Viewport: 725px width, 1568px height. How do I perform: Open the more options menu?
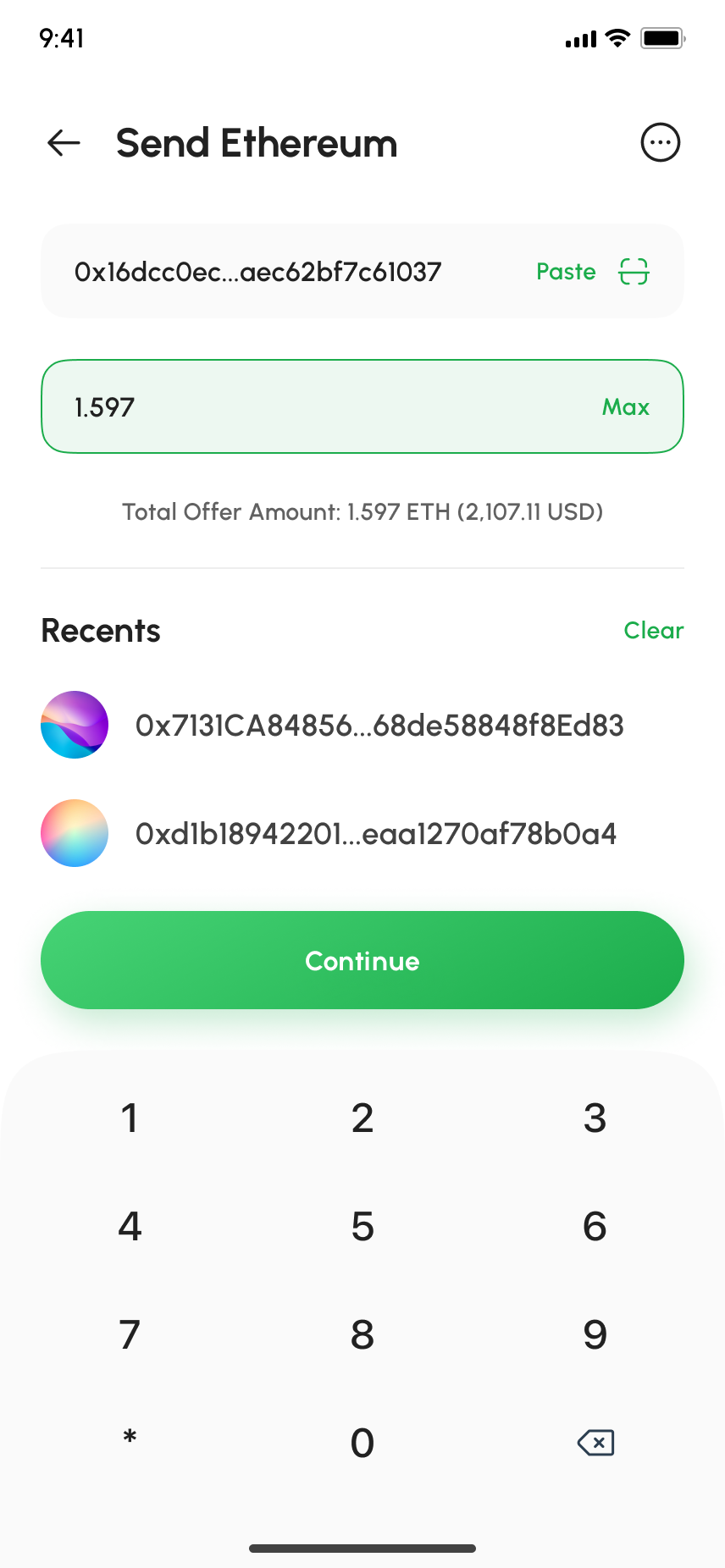tap(660, 142)
